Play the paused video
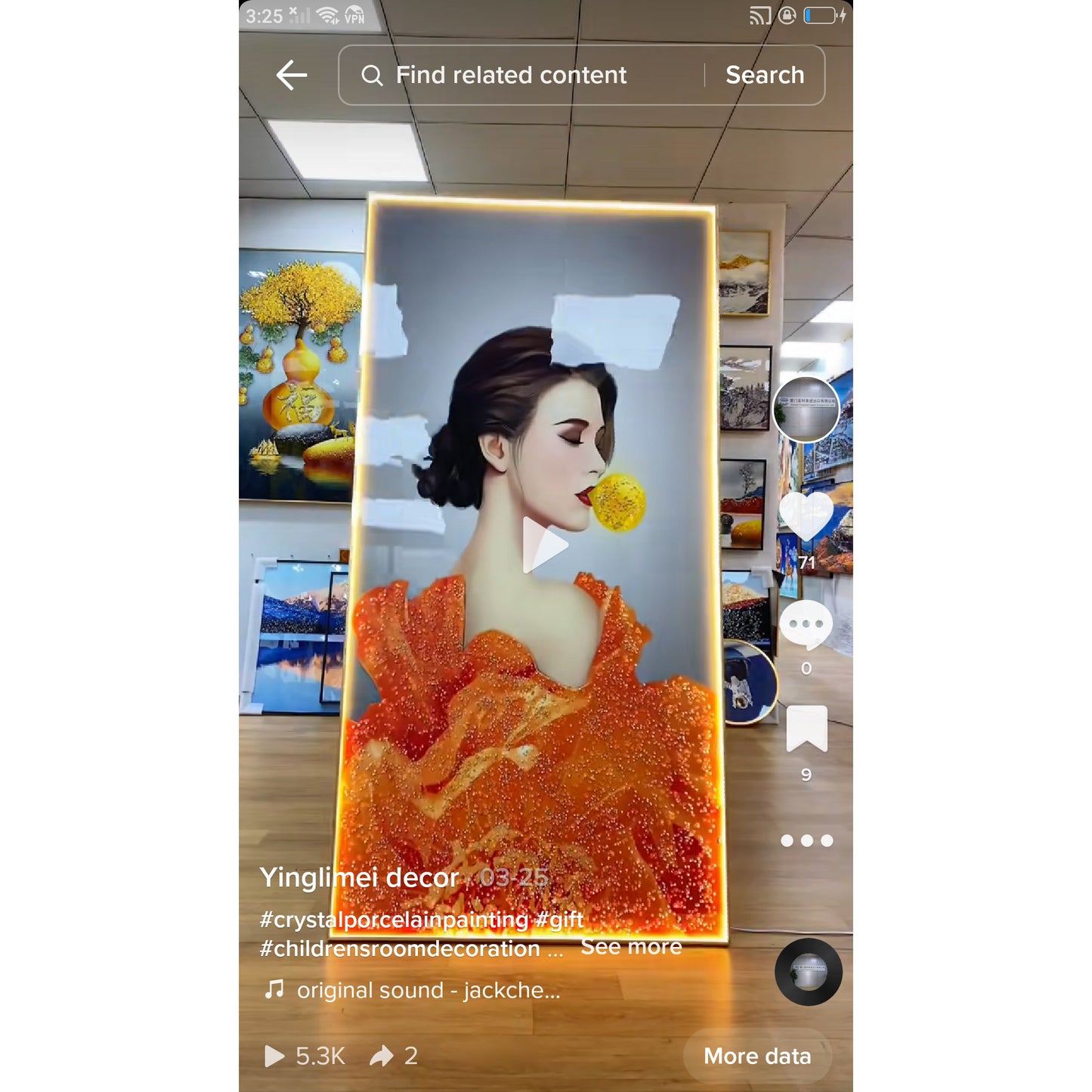The image size is (1092, 1092). point(545,545)
